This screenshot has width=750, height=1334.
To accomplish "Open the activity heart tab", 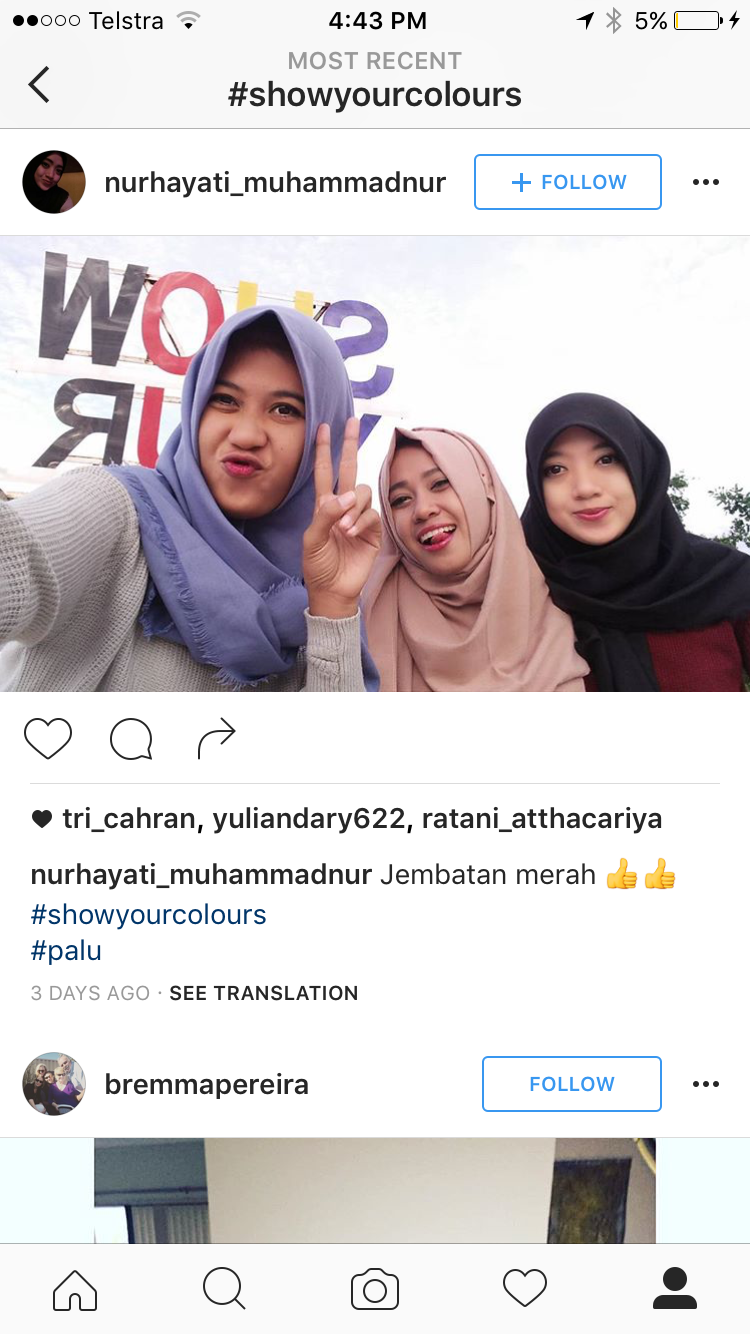I will point(525,1289).
